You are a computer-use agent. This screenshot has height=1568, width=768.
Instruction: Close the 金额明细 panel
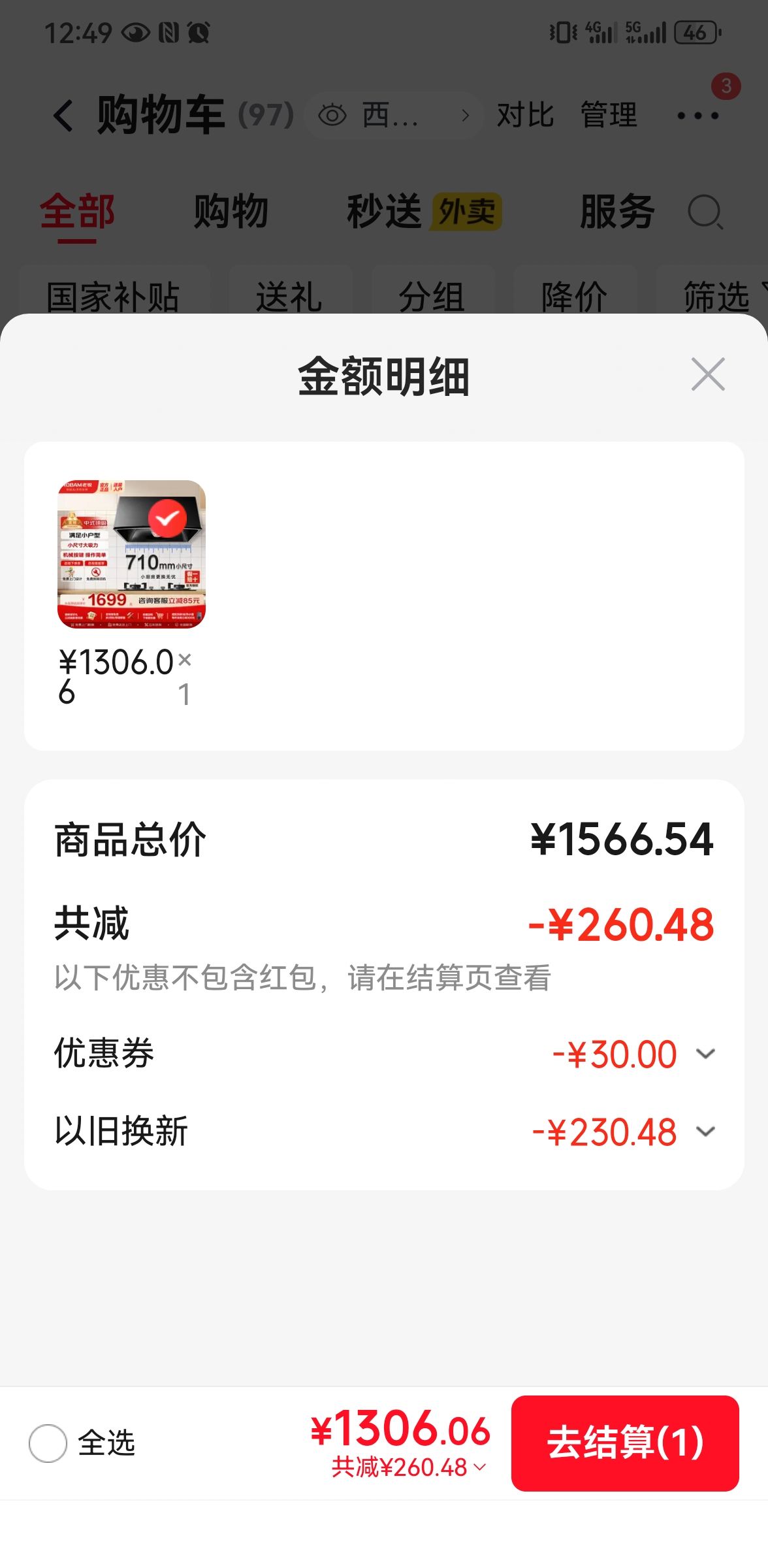click(x=708, y=374)
